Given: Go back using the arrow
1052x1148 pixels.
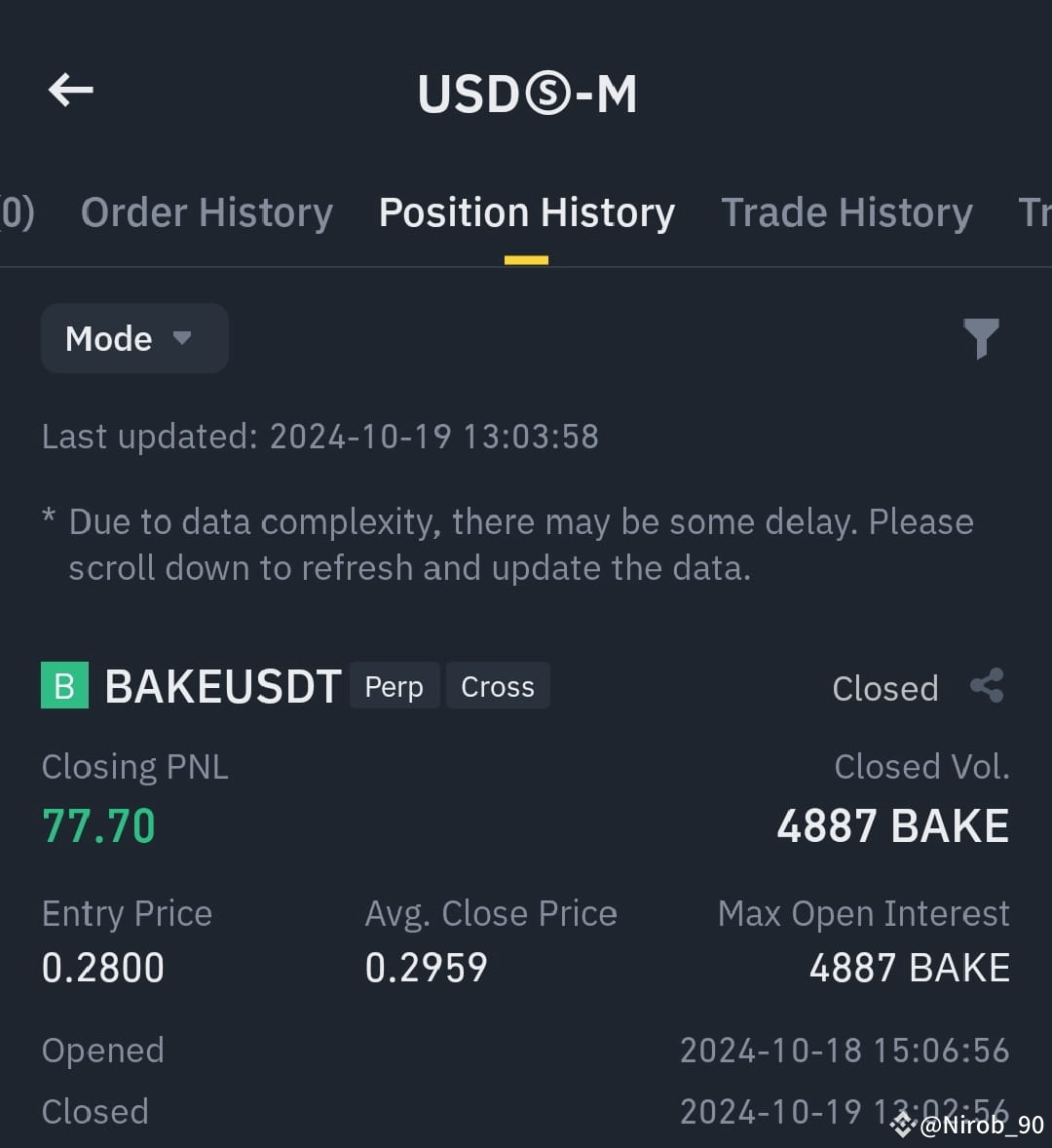Looking at the screenshot, I should coord(71,90).
